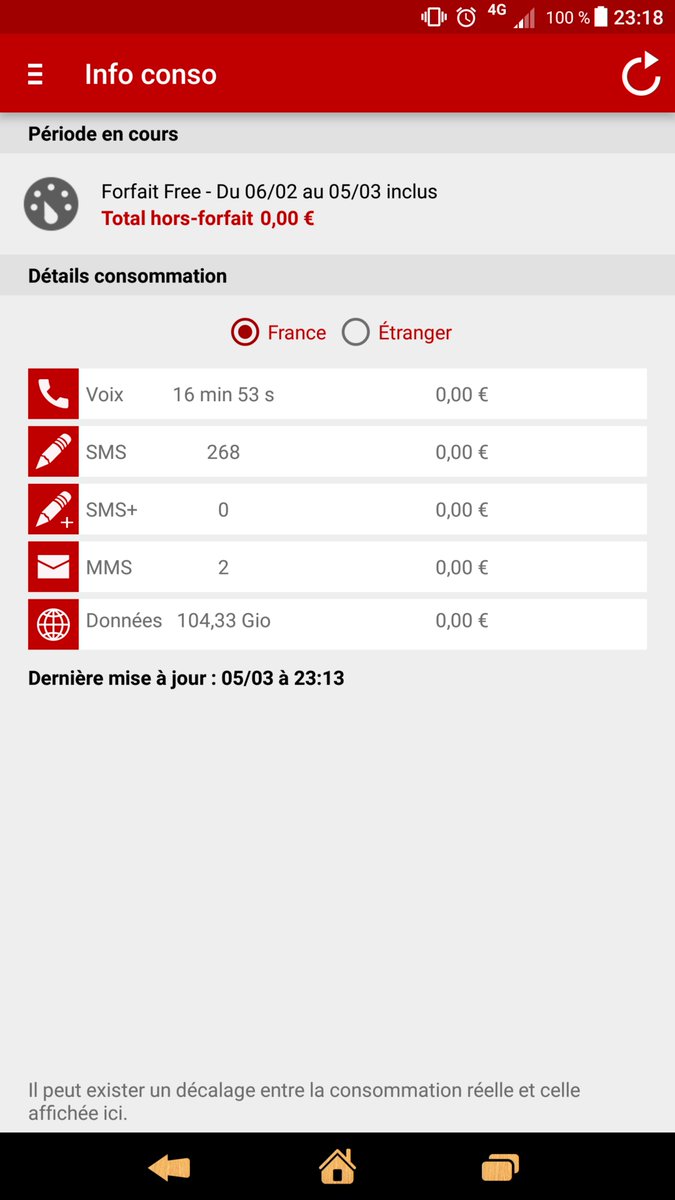Select the France radio option
Viewport: 675px width, 1200px height.
(245, 332)
